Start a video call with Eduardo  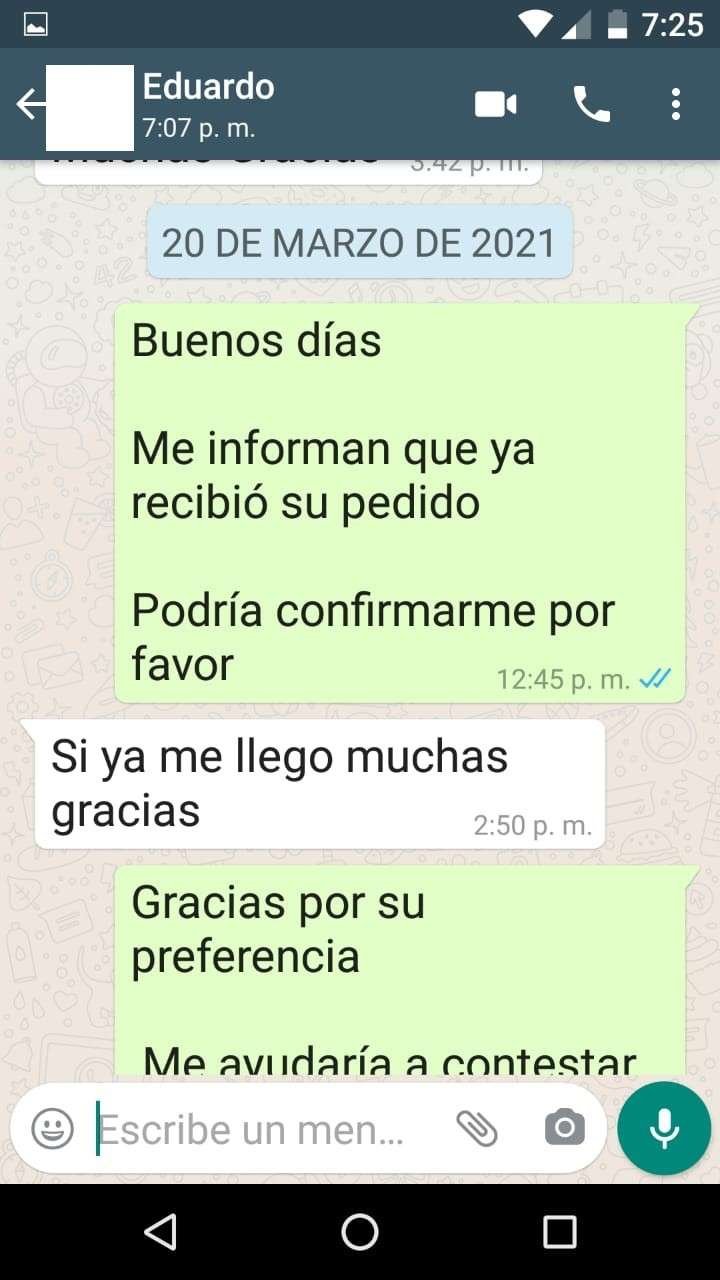[495, 104]
